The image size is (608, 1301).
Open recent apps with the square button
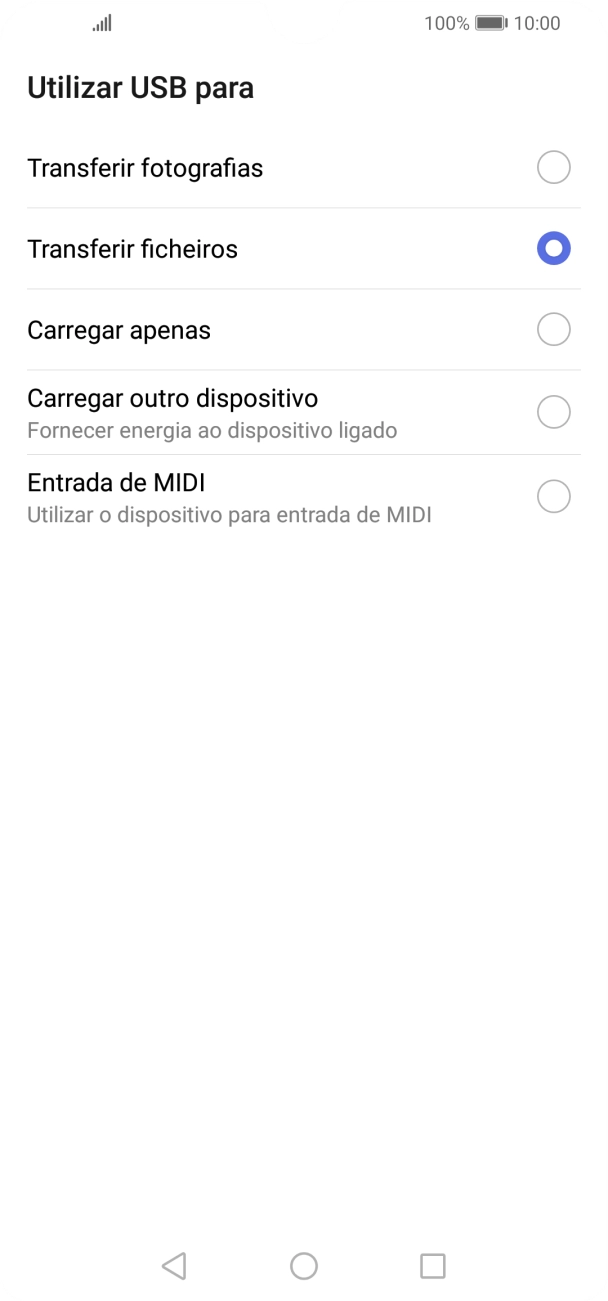433,1266
